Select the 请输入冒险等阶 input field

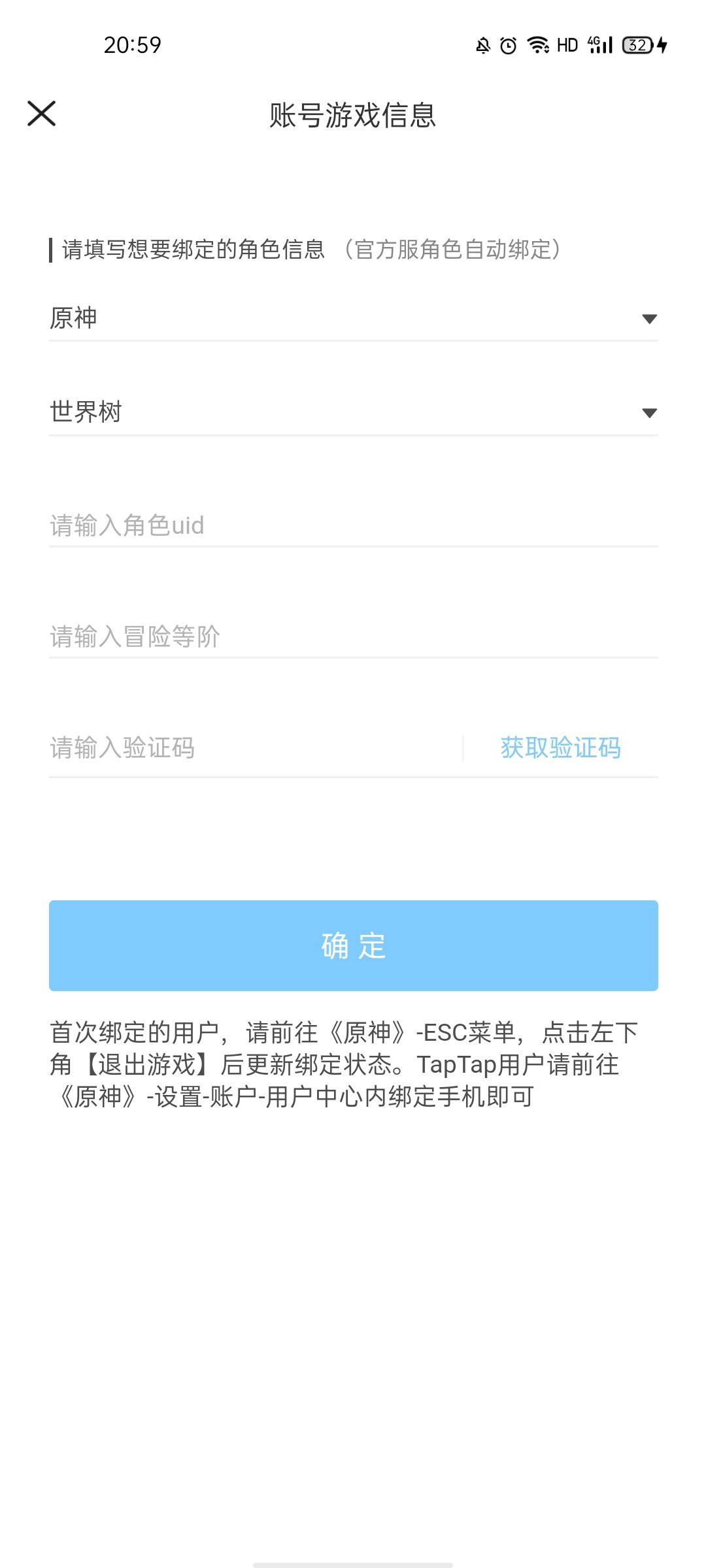coord(353,636)
